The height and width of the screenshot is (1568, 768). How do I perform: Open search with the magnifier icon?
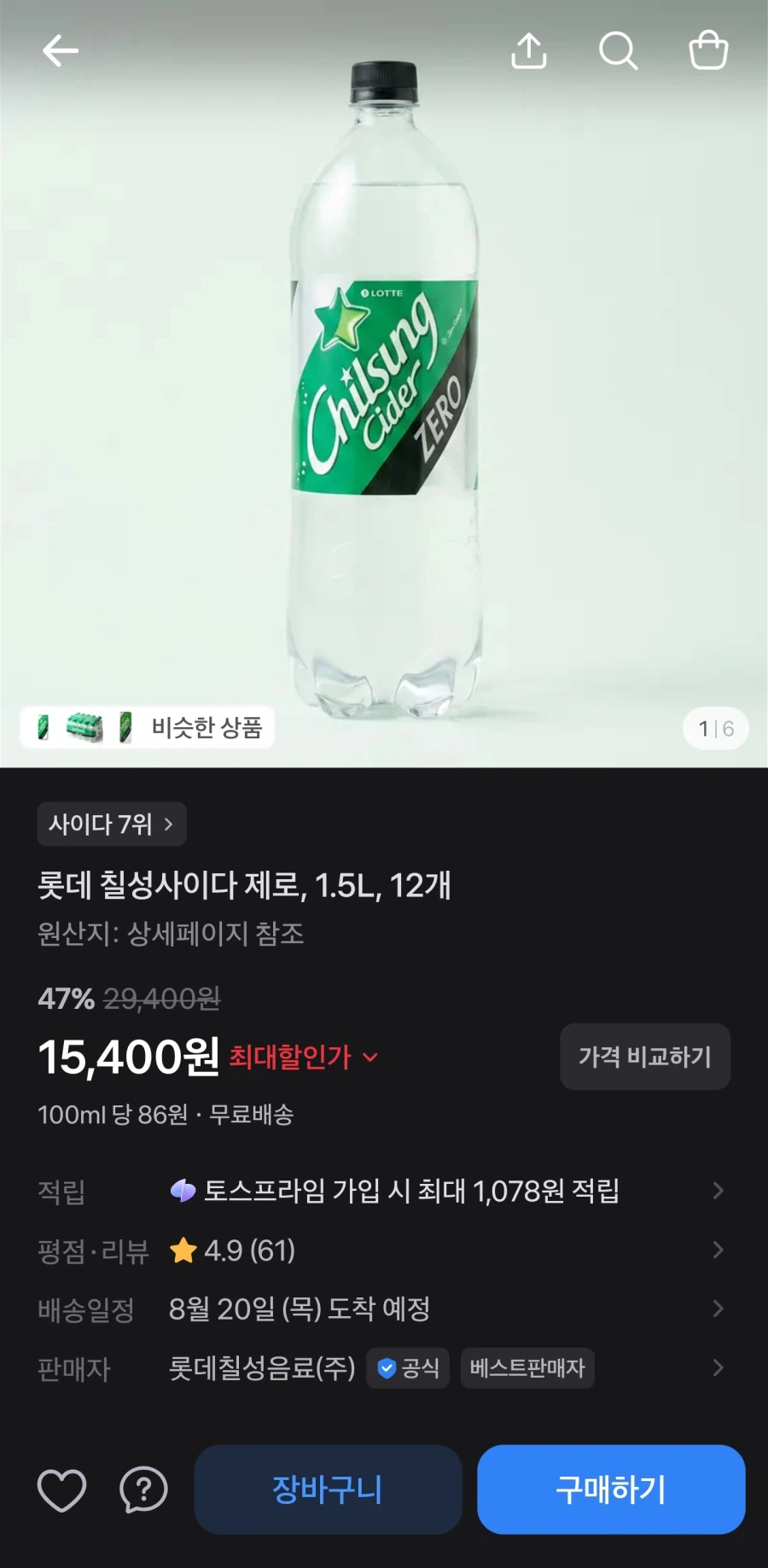point(619,51)
